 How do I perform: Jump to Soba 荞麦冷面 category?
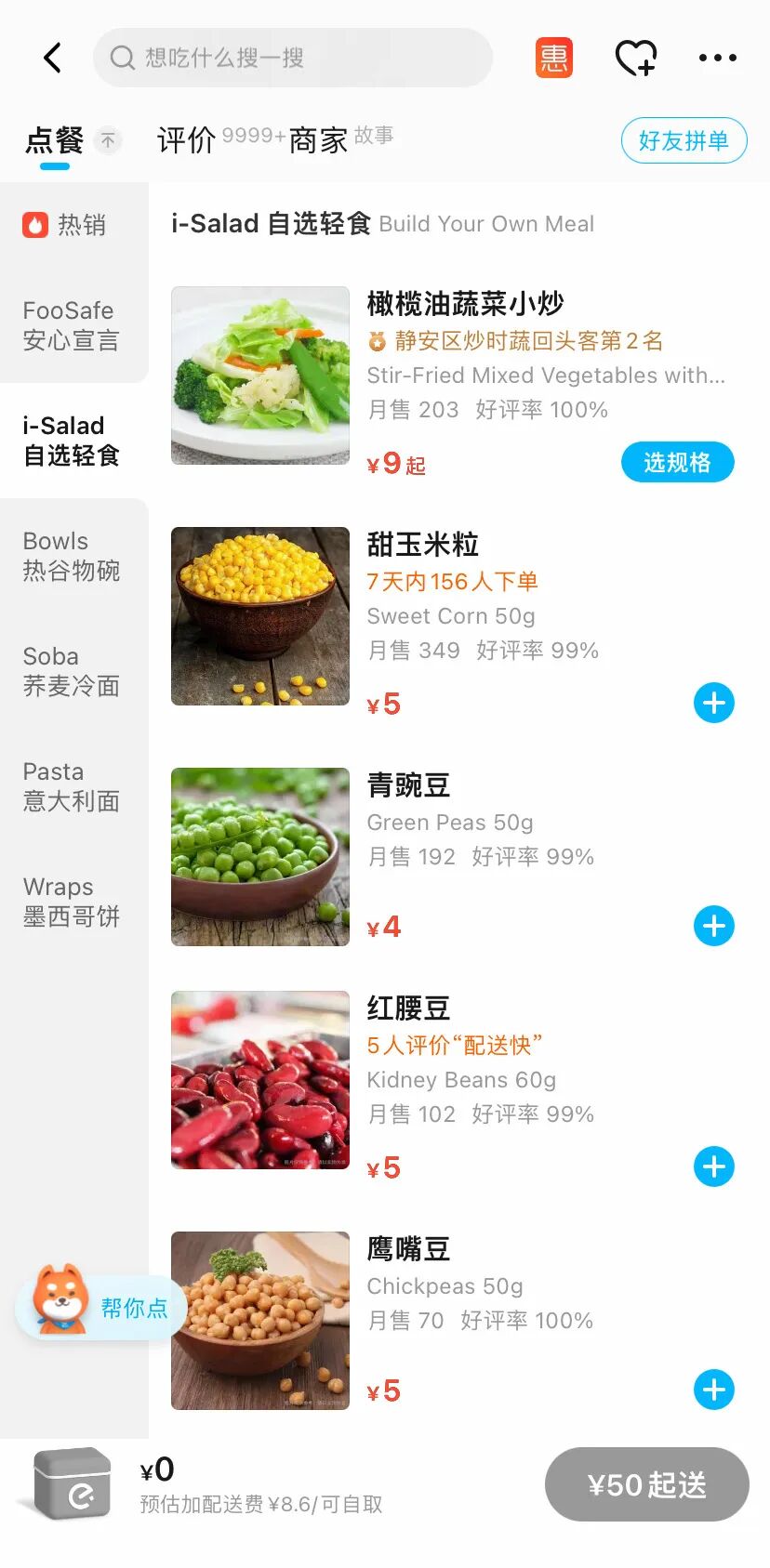[71, 671]
